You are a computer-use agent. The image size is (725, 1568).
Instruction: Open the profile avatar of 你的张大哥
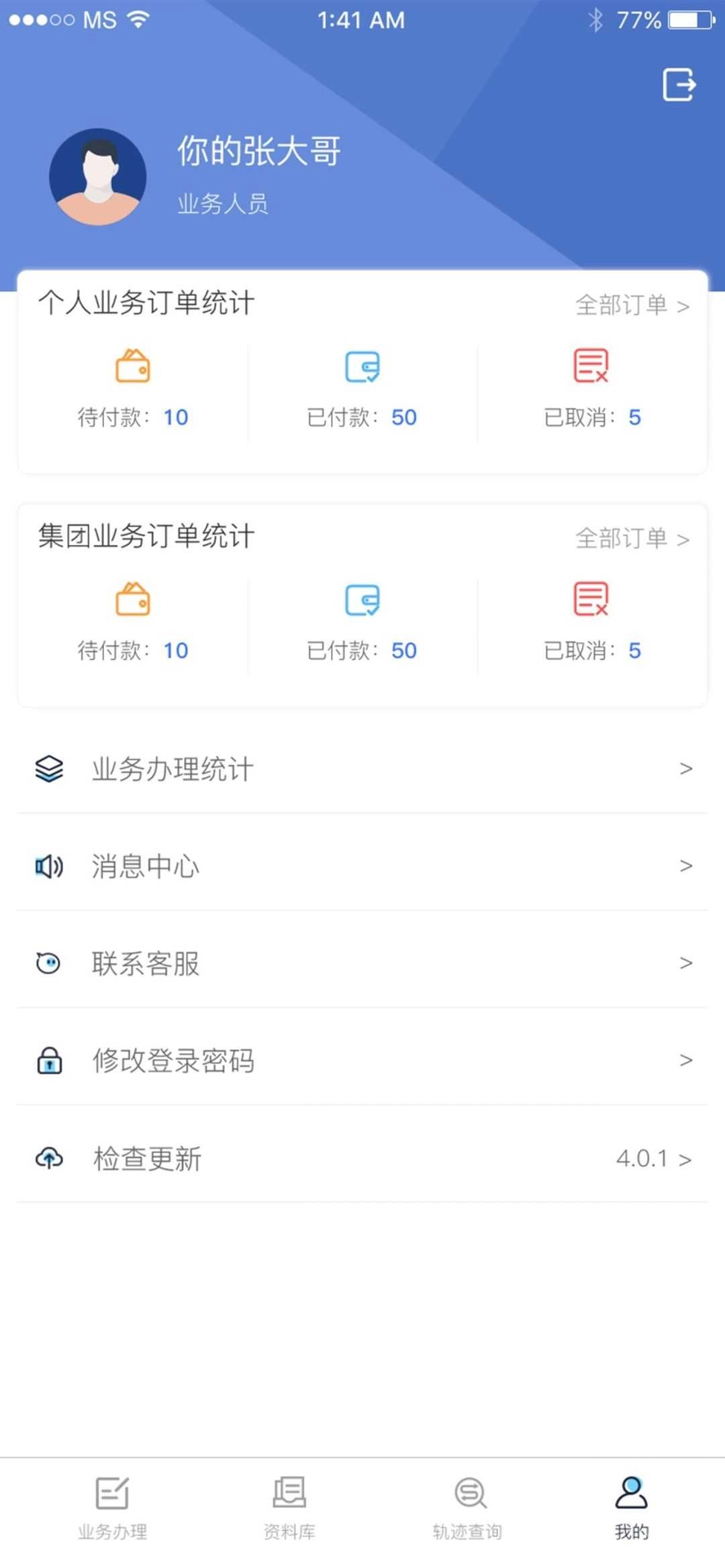(98, 176)
